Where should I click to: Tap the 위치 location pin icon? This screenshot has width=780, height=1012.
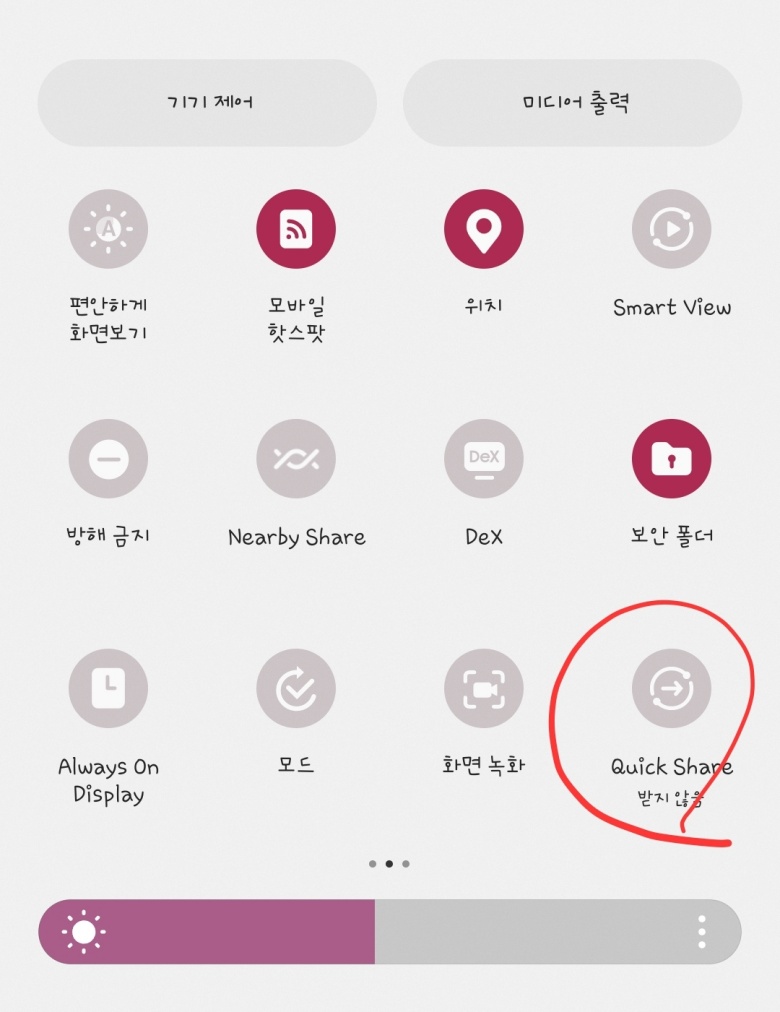484,228
